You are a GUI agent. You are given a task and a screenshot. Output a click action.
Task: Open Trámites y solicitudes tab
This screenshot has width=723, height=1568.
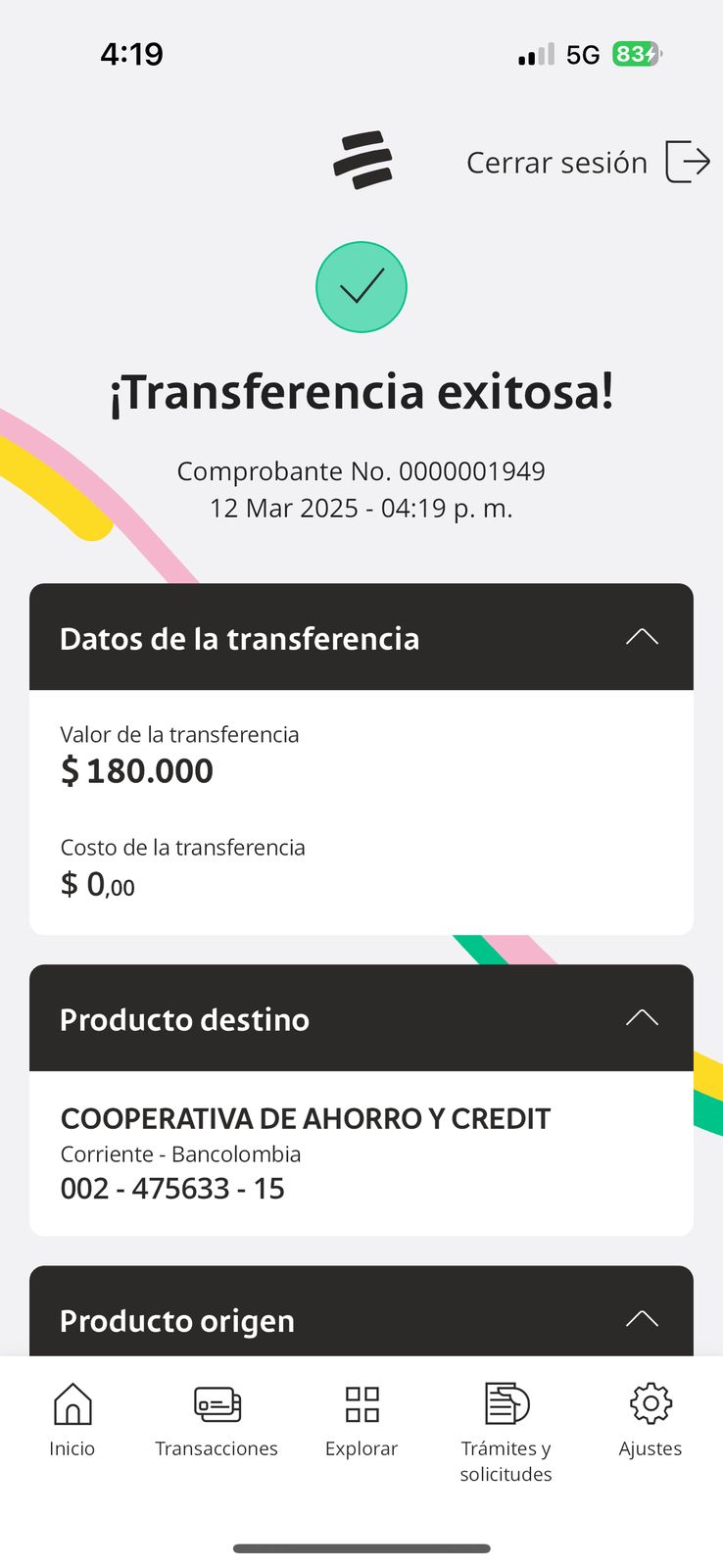[x=506, y=1430]
